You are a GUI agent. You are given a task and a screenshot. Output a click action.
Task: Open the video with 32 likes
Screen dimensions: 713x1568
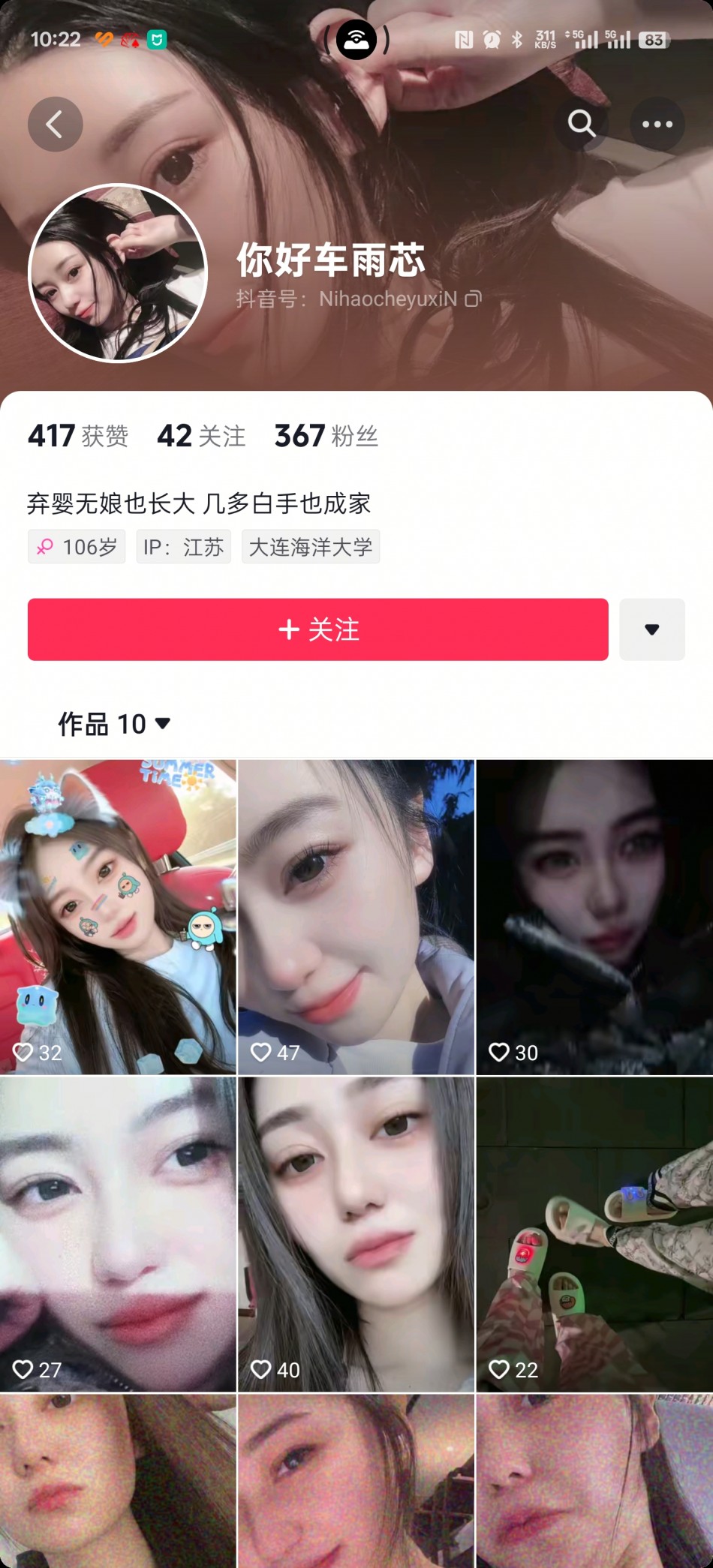coord(118,917)
